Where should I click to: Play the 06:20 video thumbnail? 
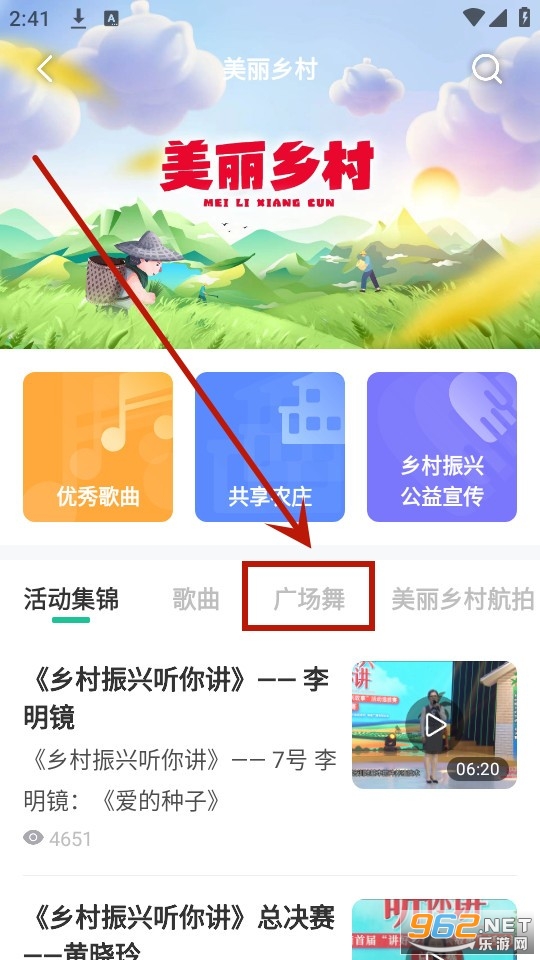[435, 725]
